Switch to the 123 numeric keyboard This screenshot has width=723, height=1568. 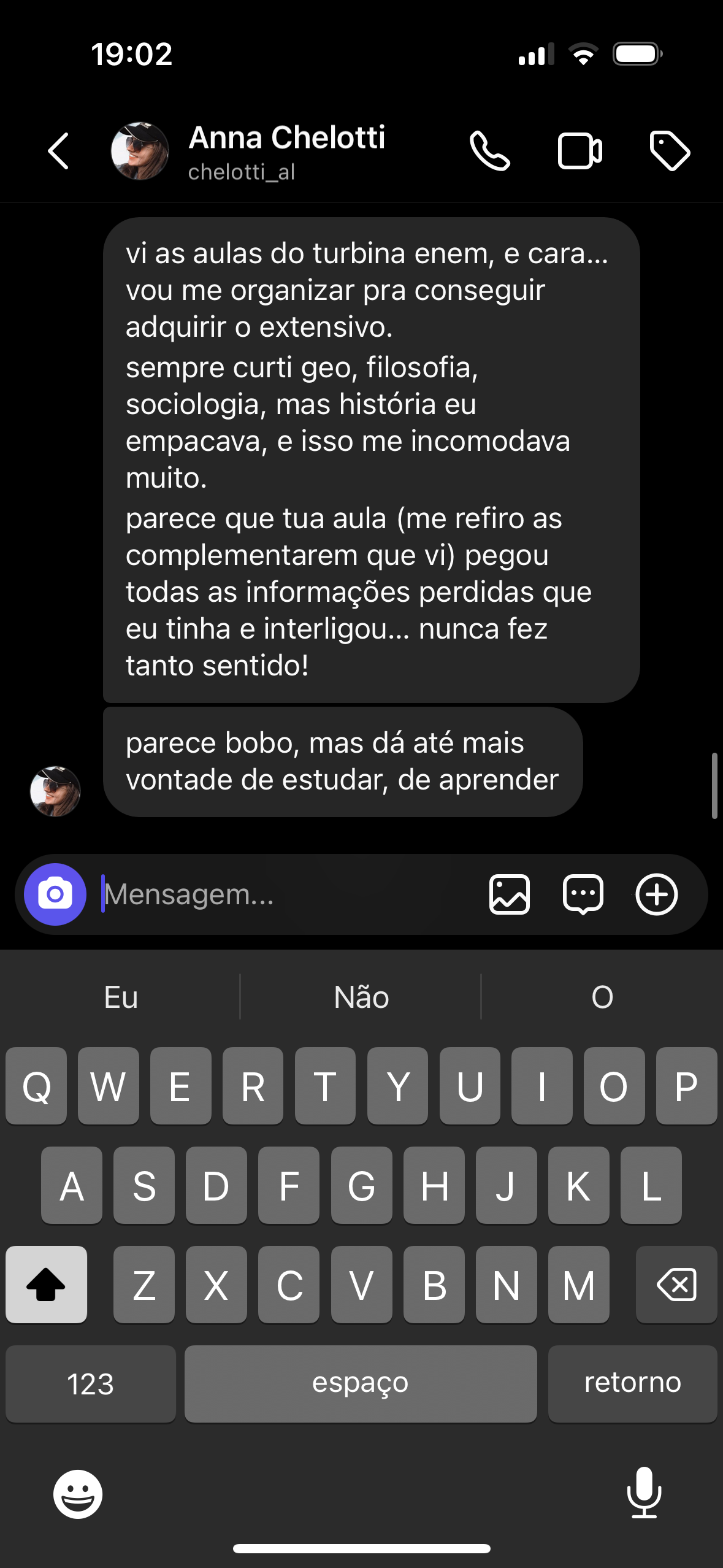[x=91, y=1383]
